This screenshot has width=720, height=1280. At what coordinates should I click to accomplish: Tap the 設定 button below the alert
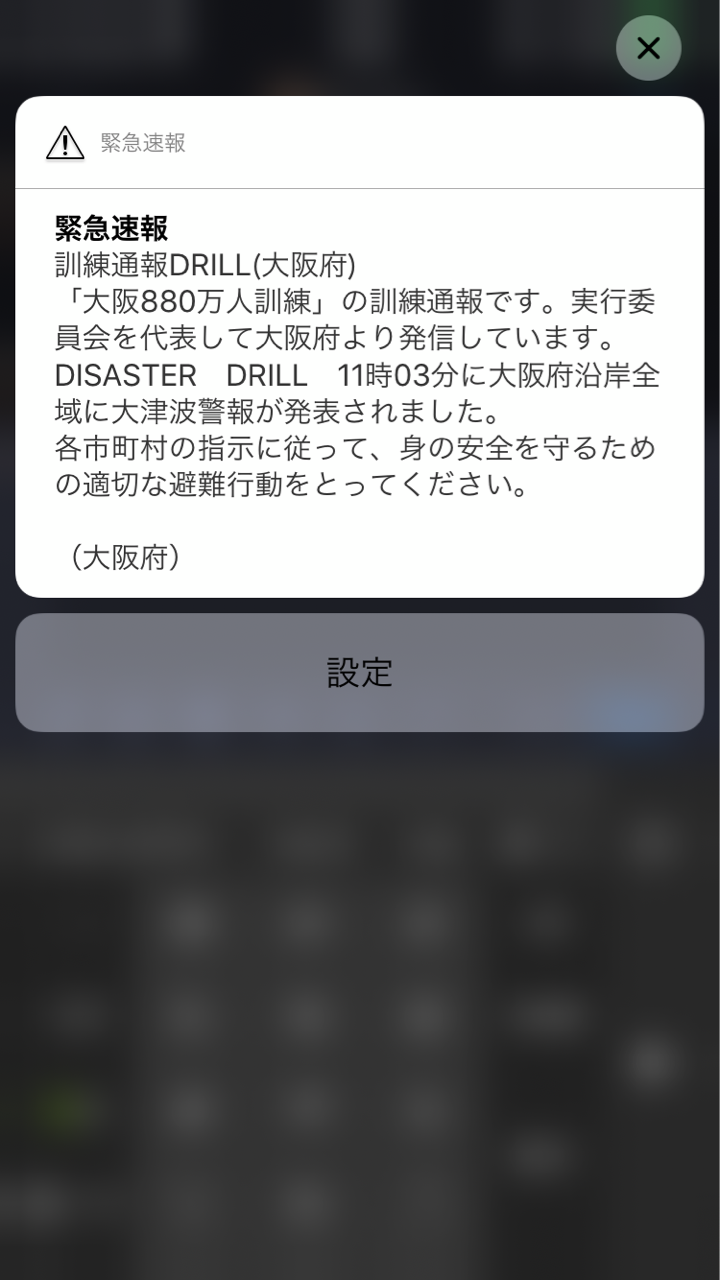[x=360, y=672]
